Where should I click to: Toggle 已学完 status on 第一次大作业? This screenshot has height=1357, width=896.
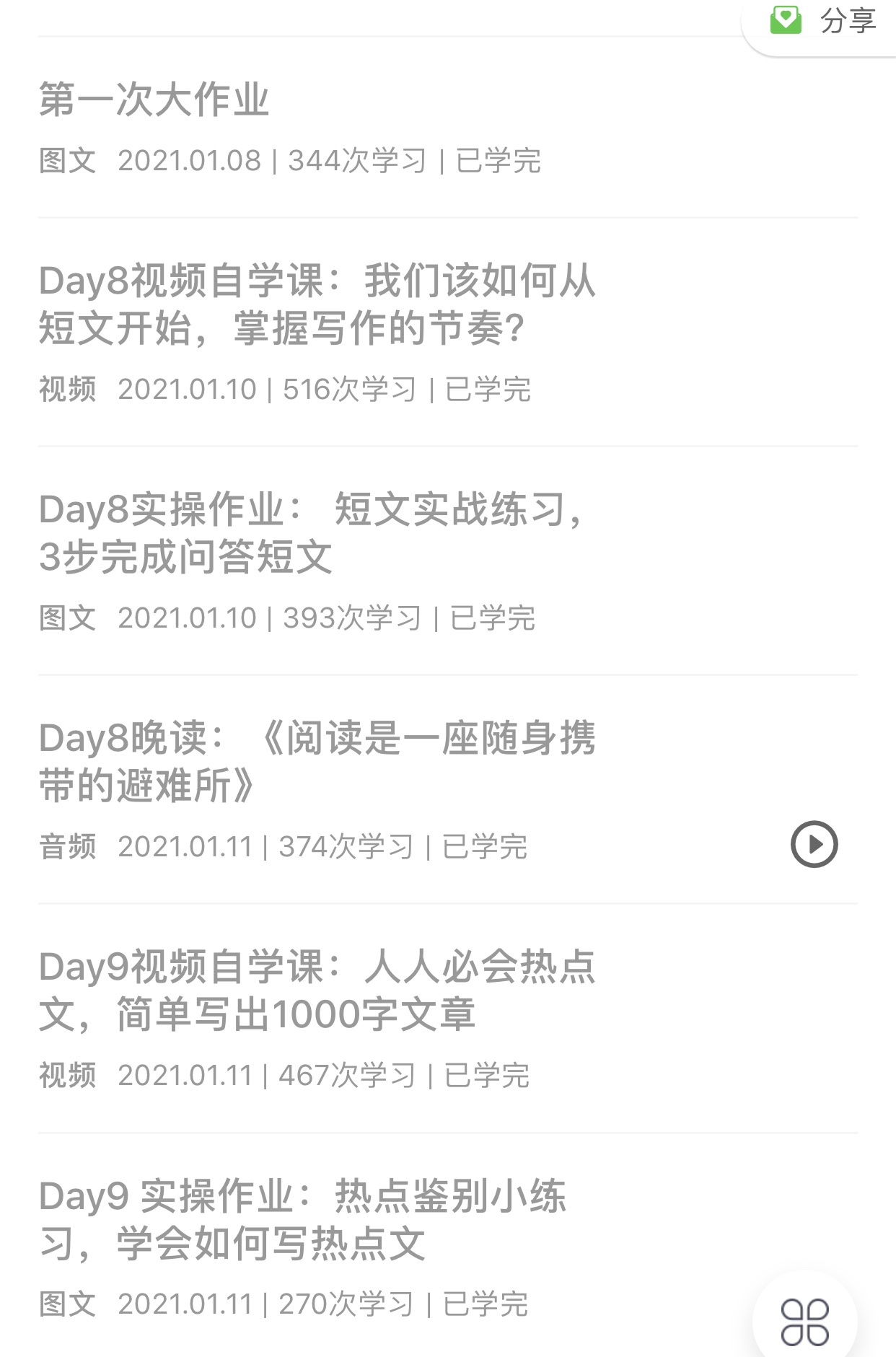(x=499, y=162)
